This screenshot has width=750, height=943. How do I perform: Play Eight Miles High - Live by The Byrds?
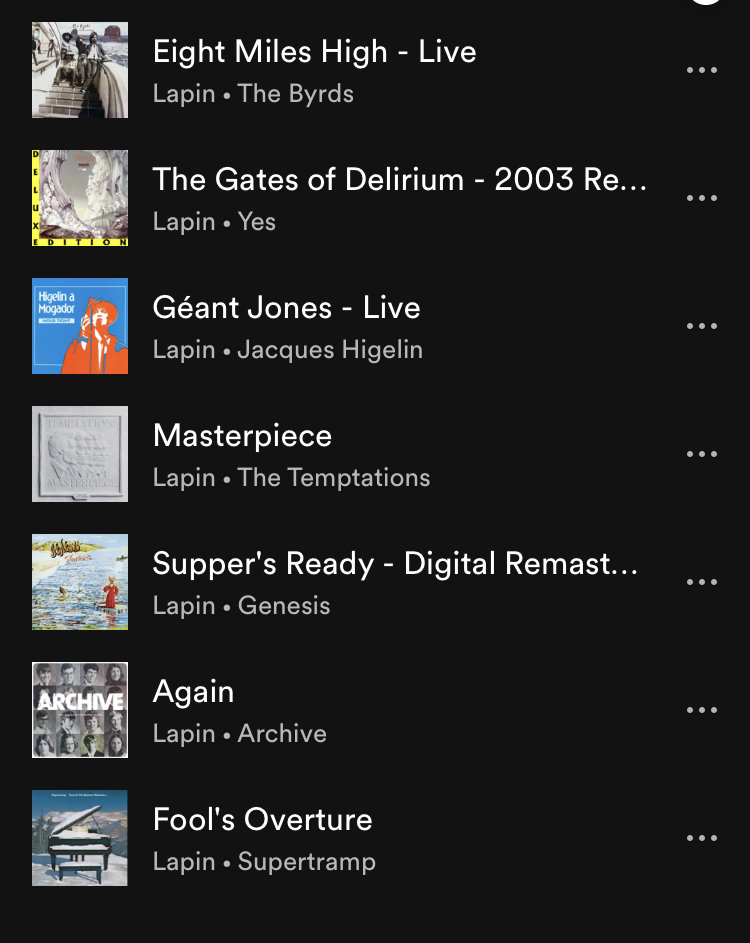pos(314,52)
